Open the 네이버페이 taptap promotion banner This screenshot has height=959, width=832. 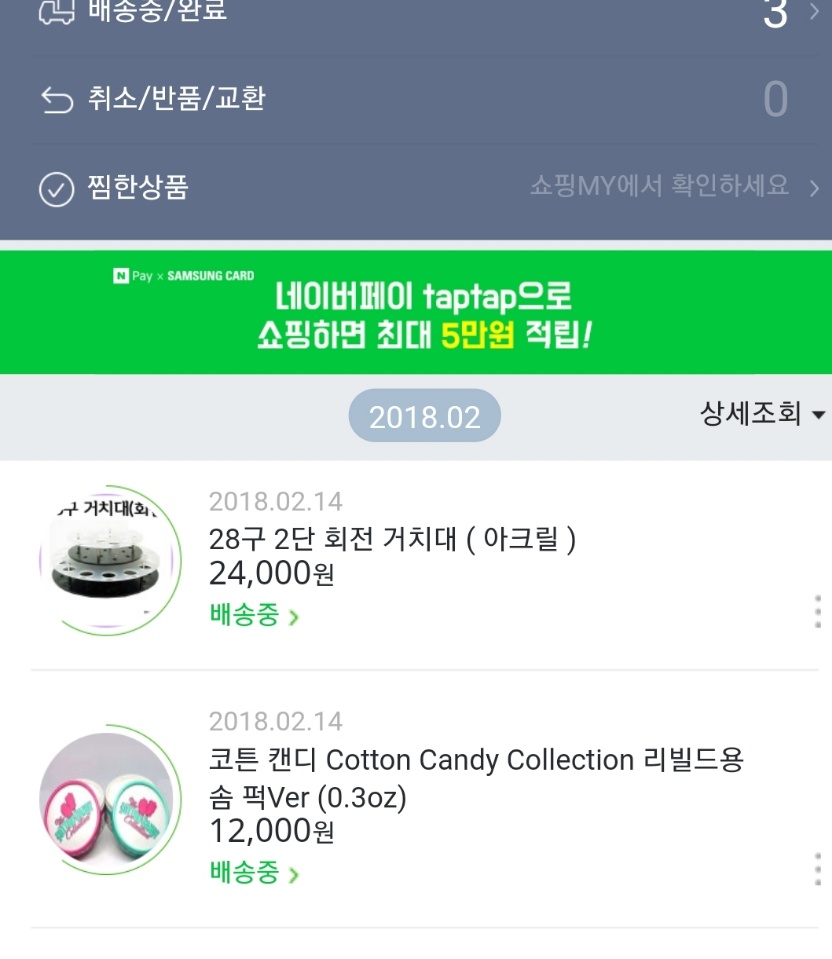[415, 312]
